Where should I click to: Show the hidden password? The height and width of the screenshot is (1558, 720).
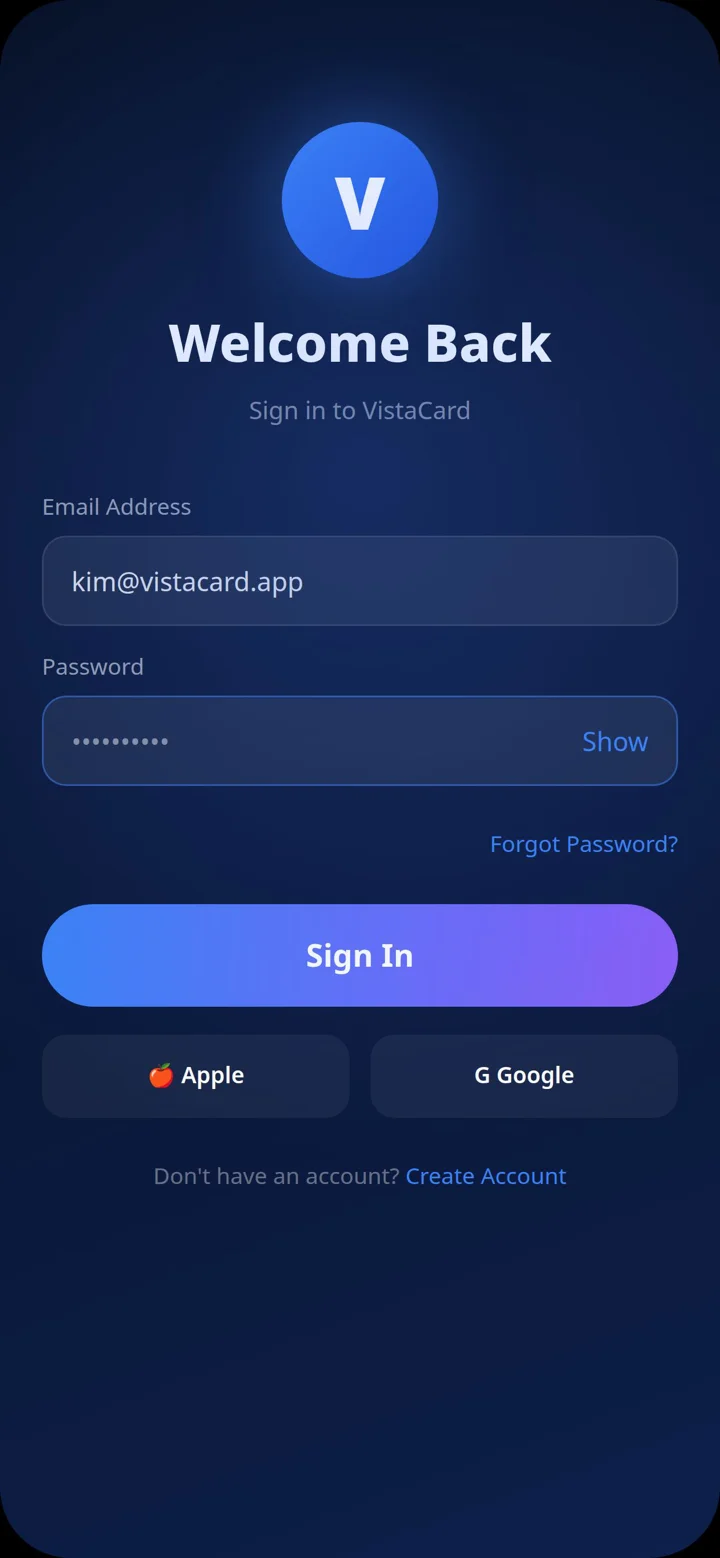click(615, 742)
